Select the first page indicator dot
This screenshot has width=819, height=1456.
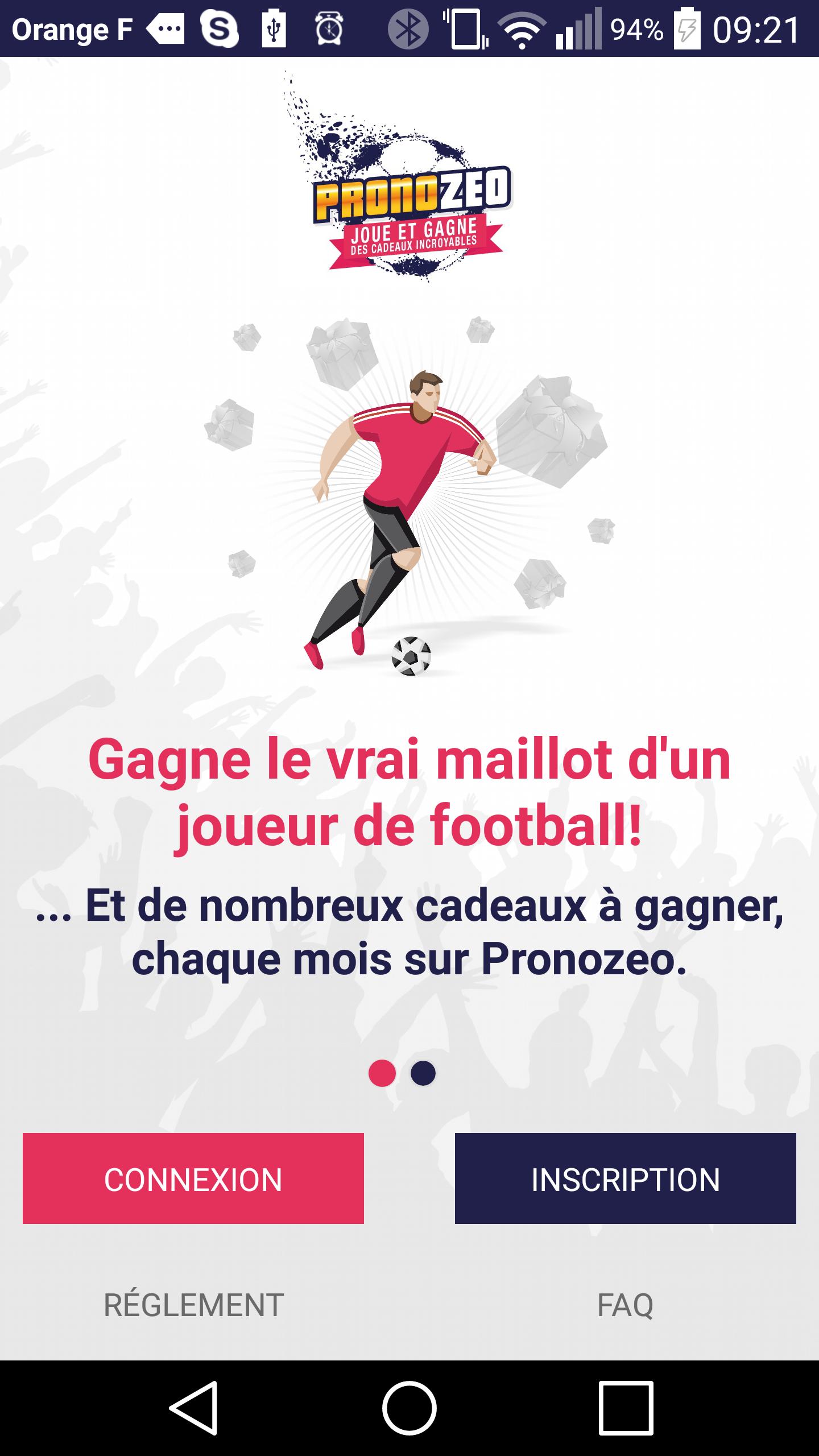(x=382, y=1073)
